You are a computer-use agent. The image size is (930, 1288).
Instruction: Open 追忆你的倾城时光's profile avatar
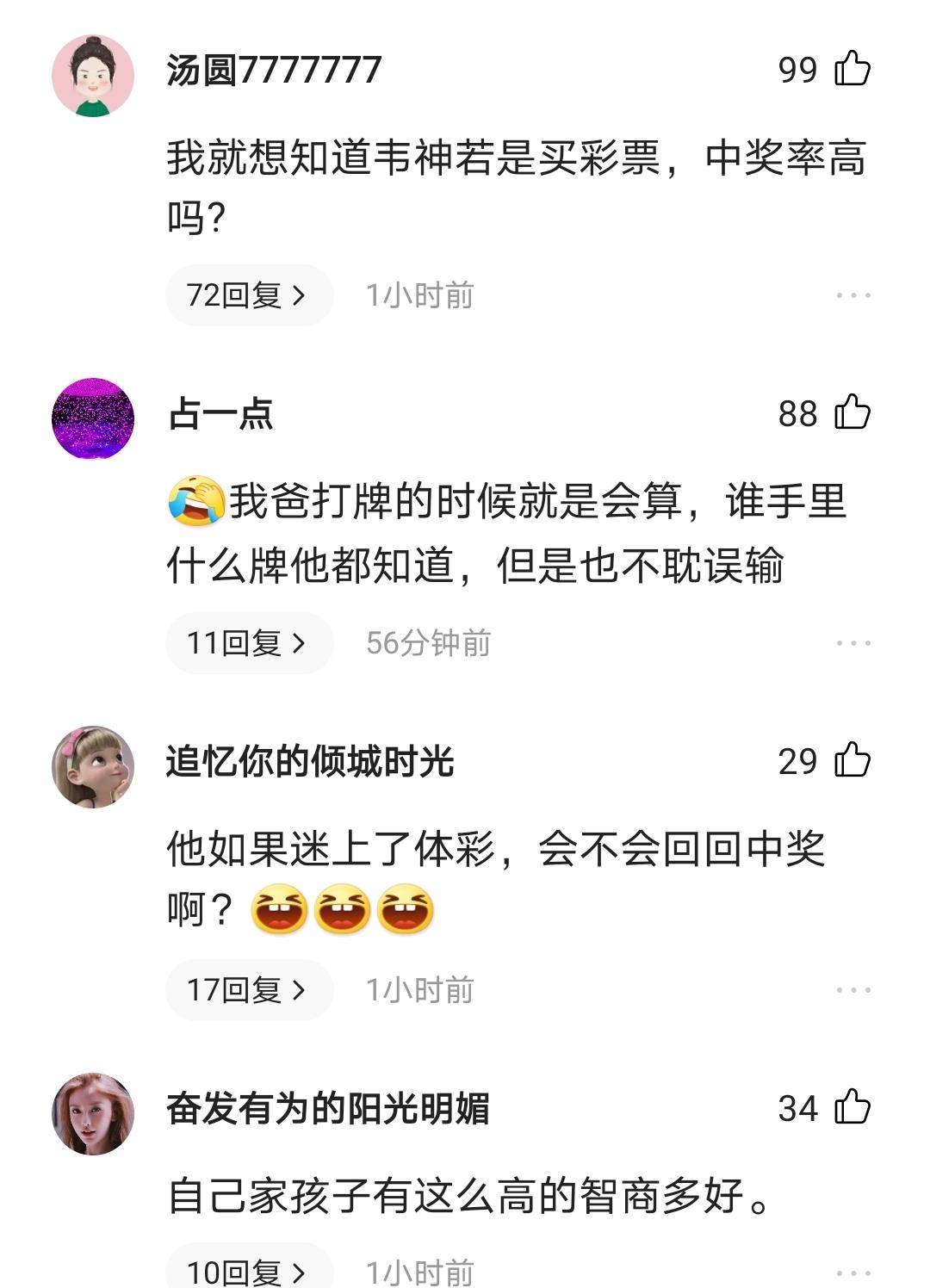point(93,766)
